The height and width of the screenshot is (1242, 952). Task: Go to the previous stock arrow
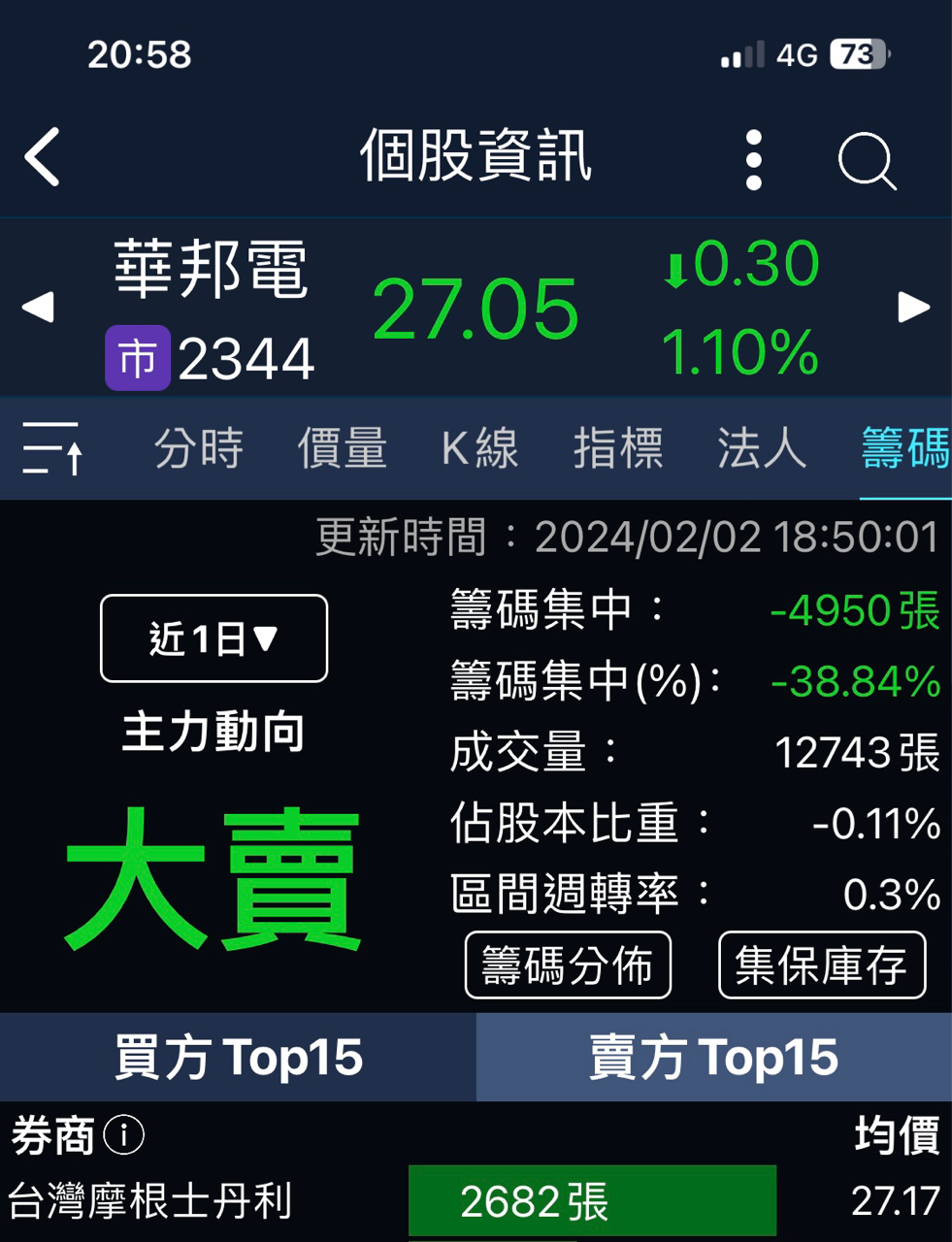point(38,308)
